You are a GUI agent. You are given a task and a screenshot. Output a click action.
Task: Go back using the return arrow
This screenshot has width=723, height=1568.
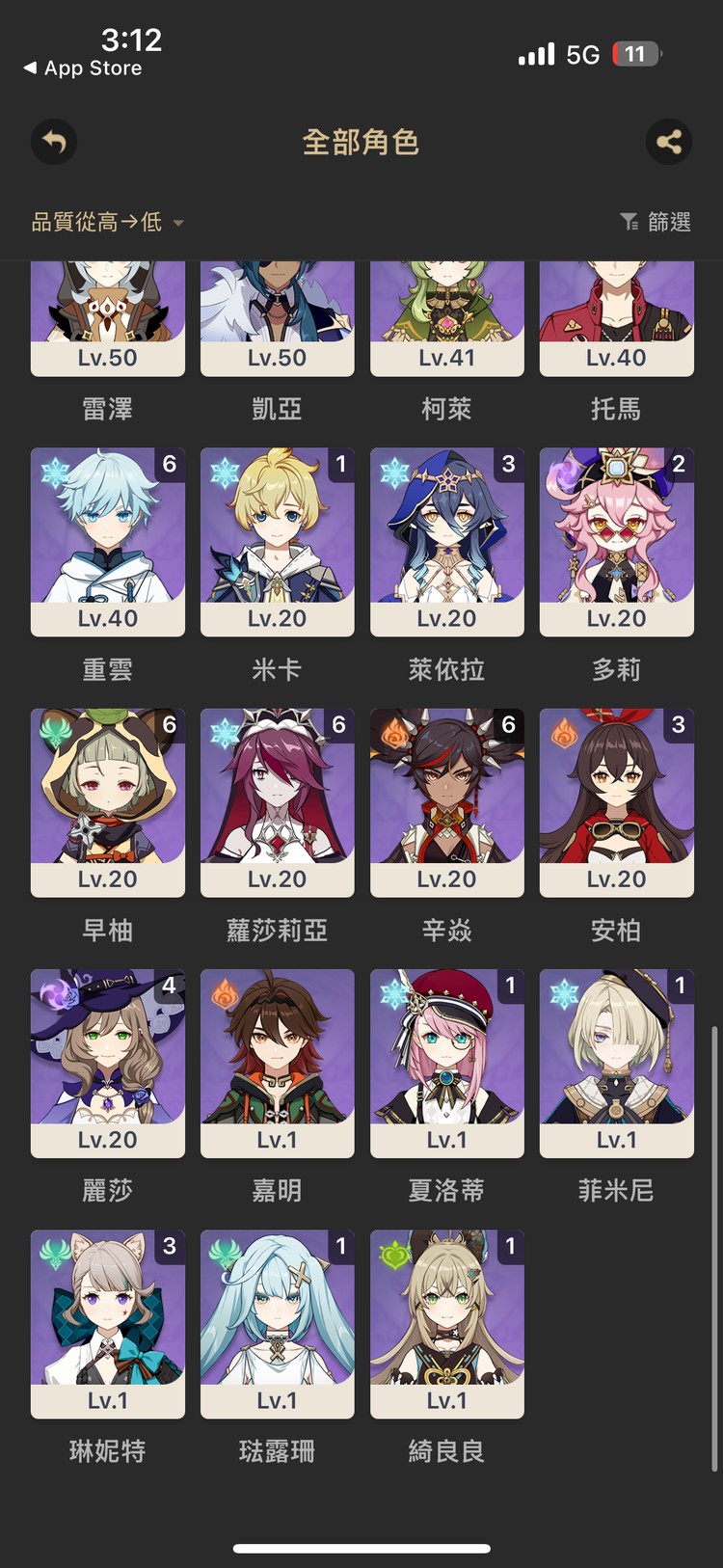point(54,143)
